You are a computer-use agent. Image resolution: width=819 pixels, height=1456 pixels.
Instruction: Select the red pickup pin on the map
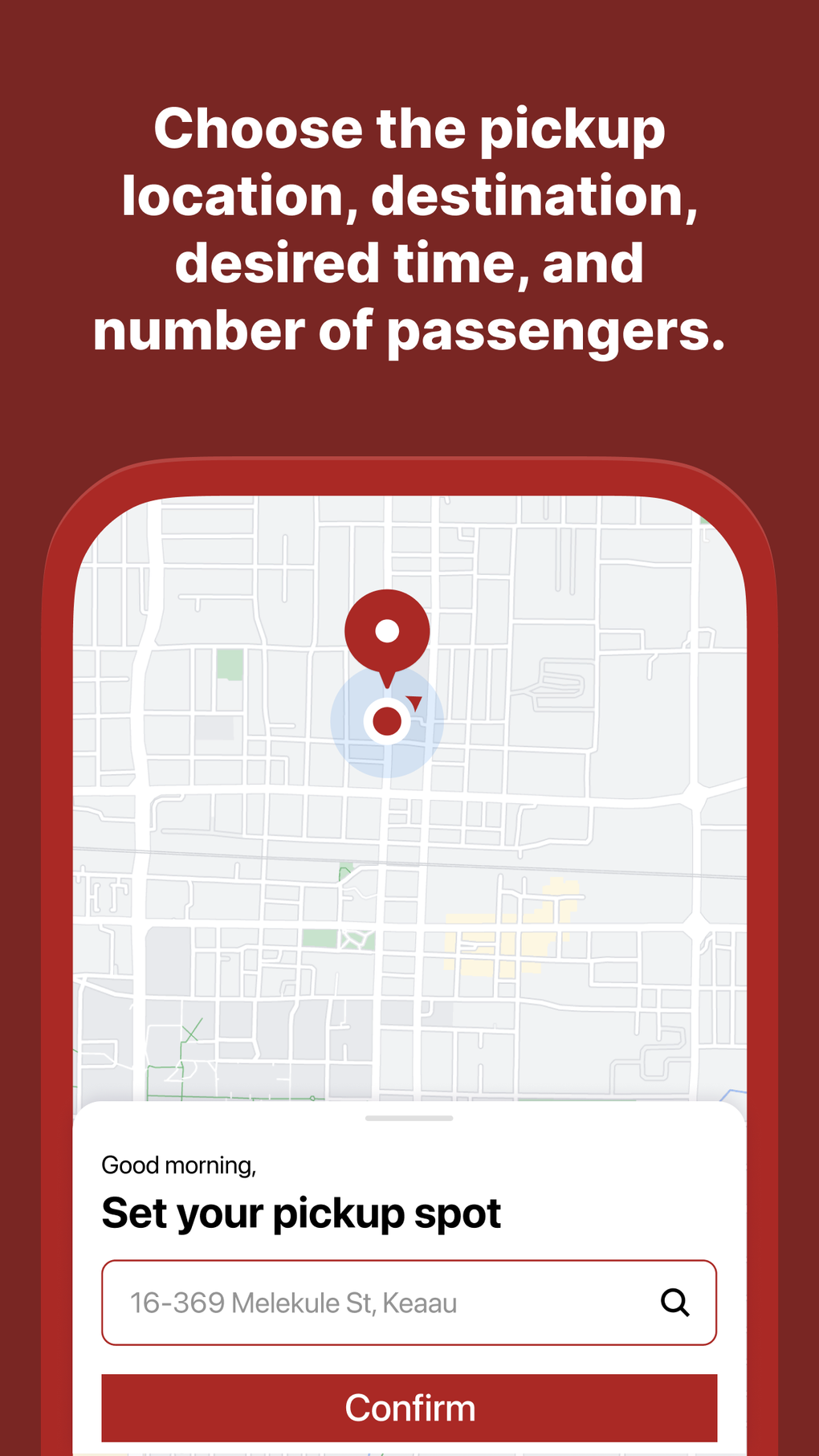[x=385, y=630]
